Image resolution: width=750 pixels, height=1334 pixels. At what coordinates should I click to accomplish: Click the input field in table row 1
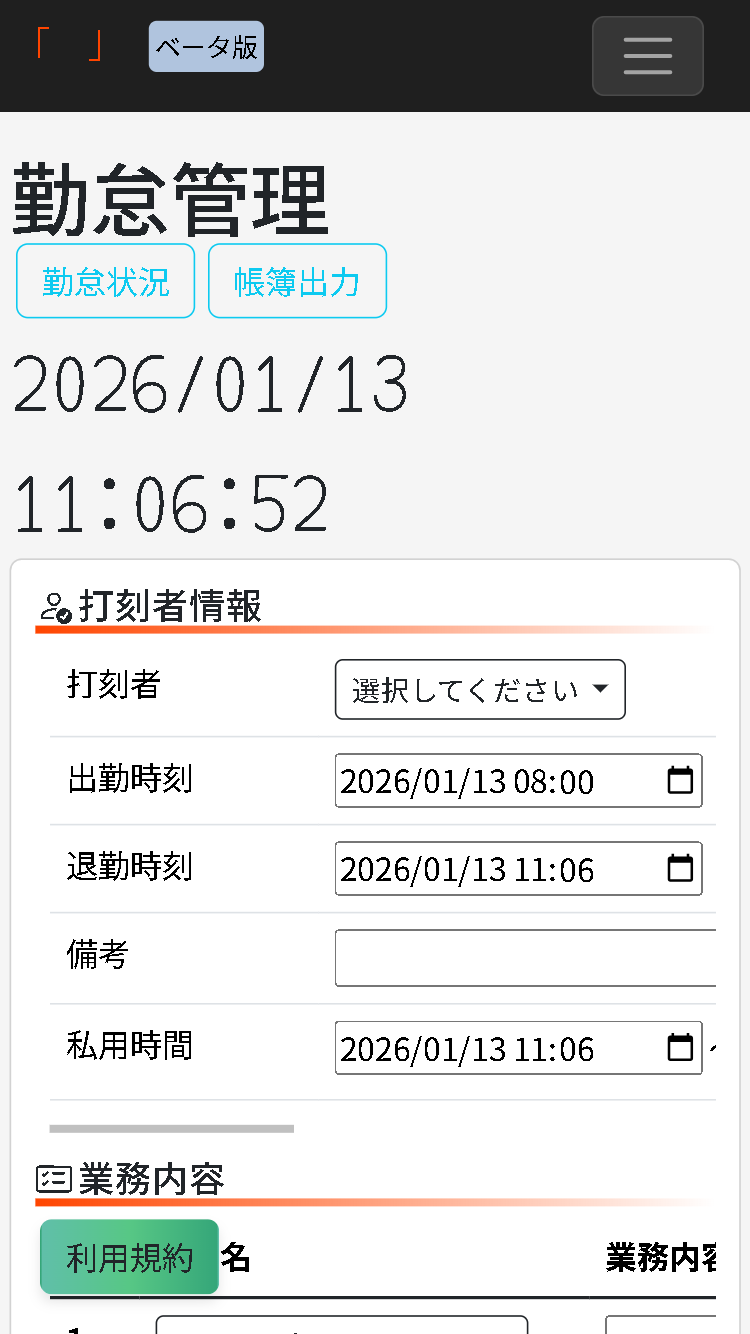[340, 1326]
